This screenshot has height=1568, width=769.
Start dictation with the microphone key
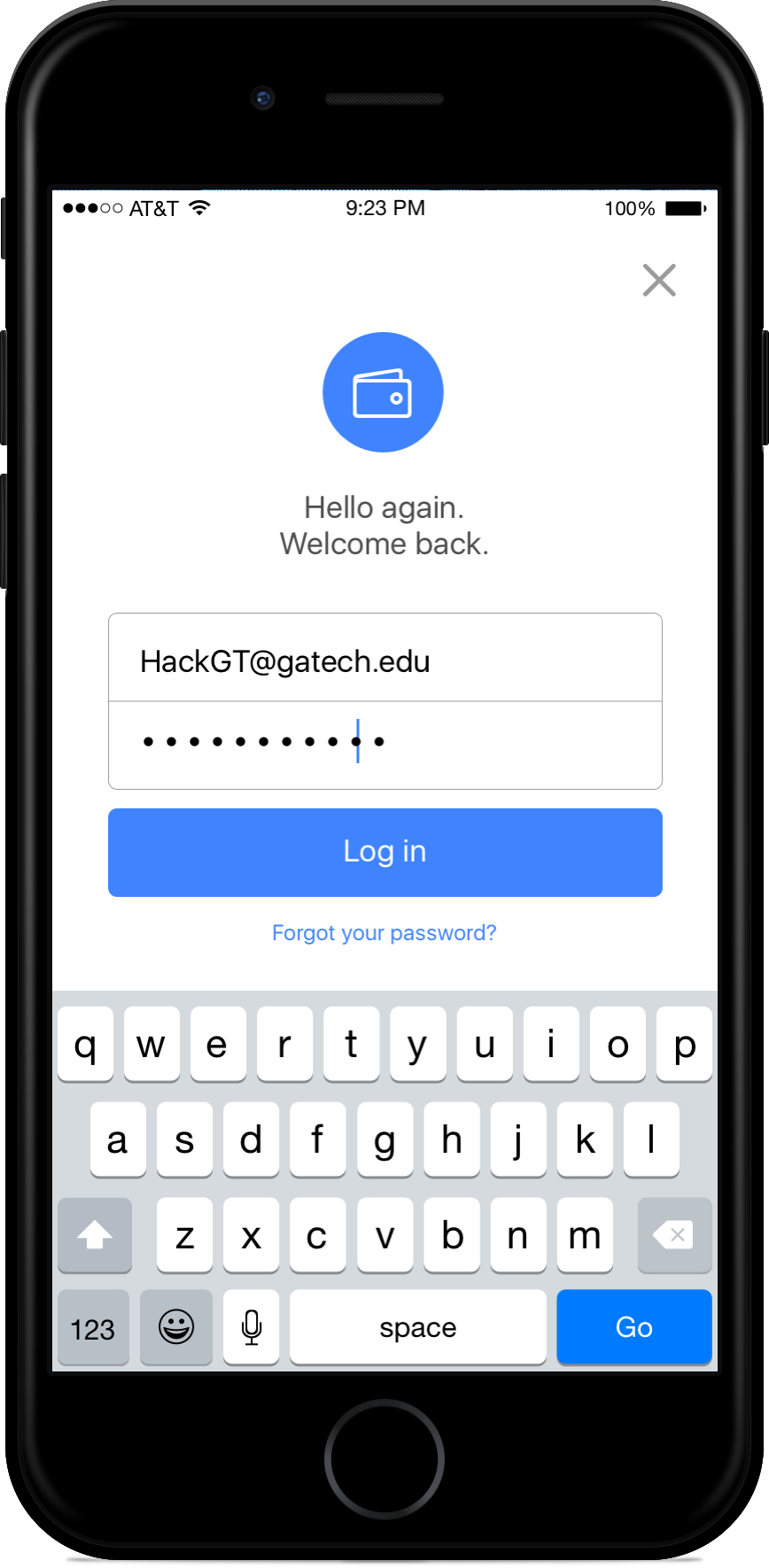coord(252,1326)
